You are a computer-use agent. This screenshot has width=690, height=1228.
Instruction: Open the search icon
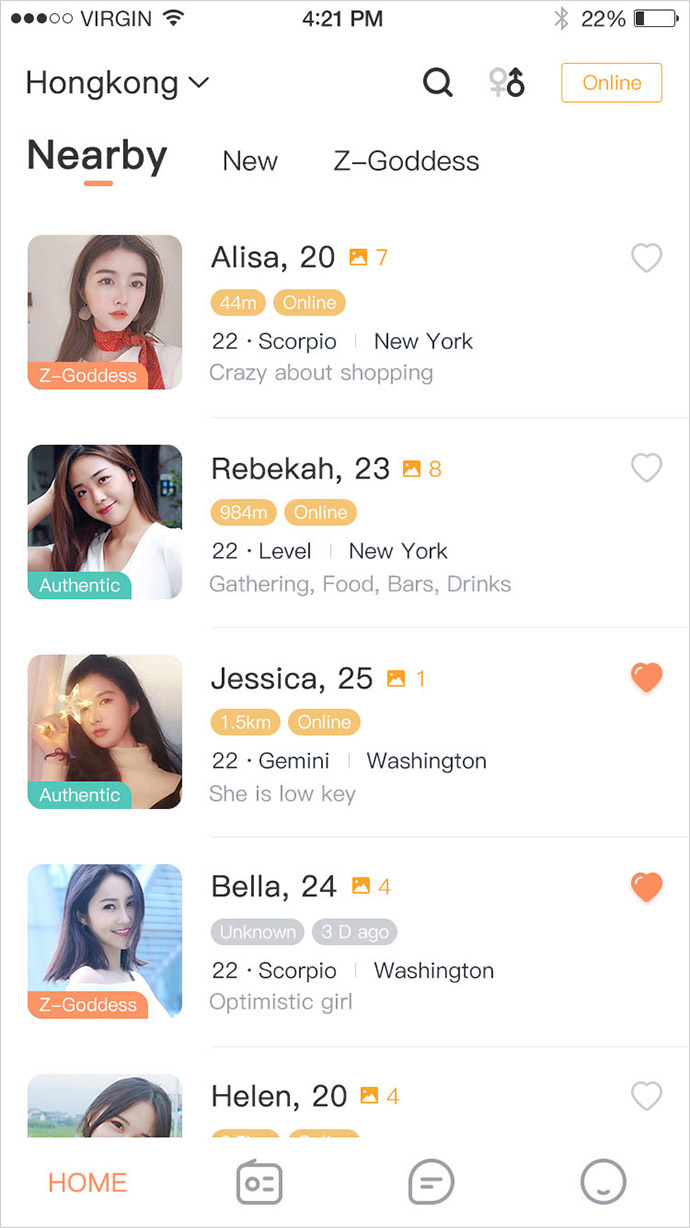(437, 83)
